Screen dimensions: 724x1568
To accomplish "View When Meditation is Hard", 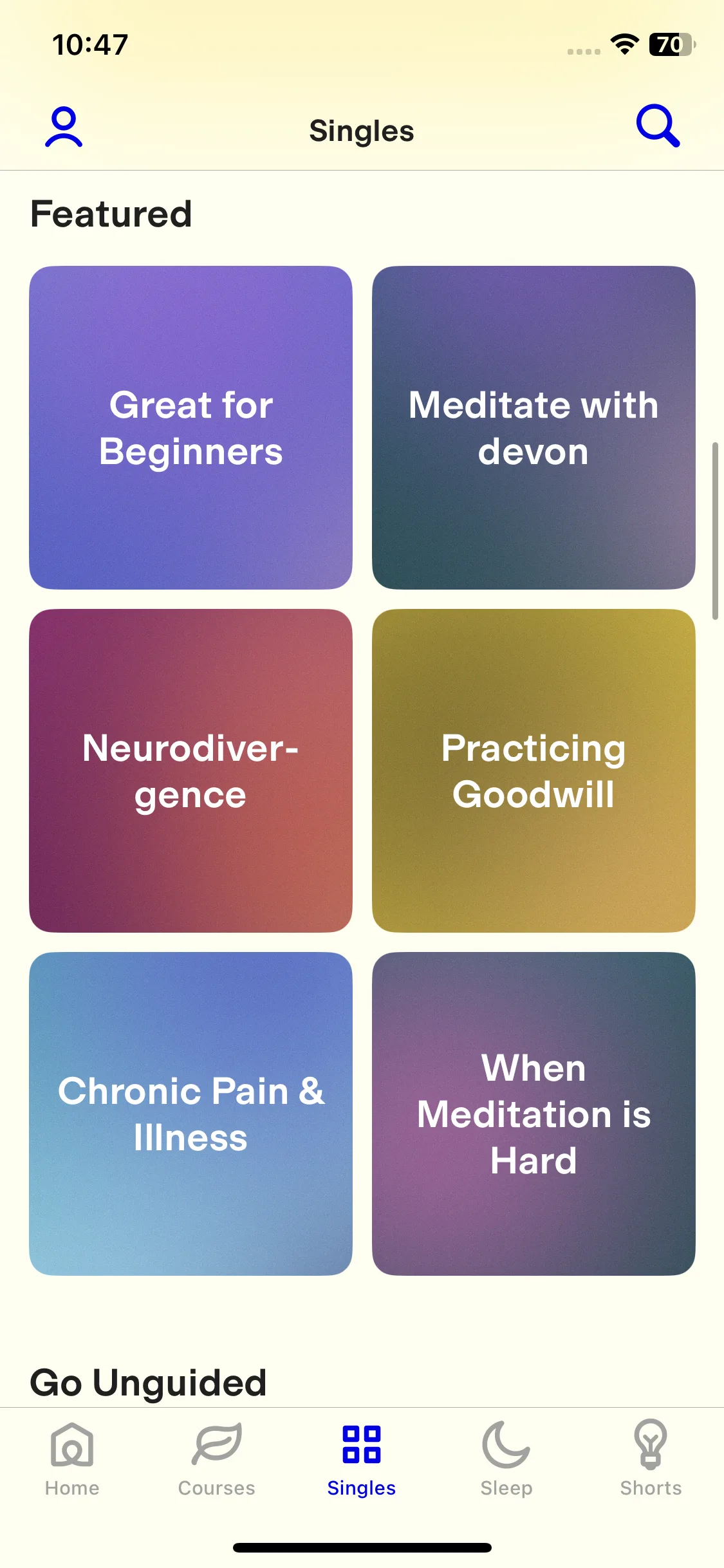I will (x=534, y=1114).
